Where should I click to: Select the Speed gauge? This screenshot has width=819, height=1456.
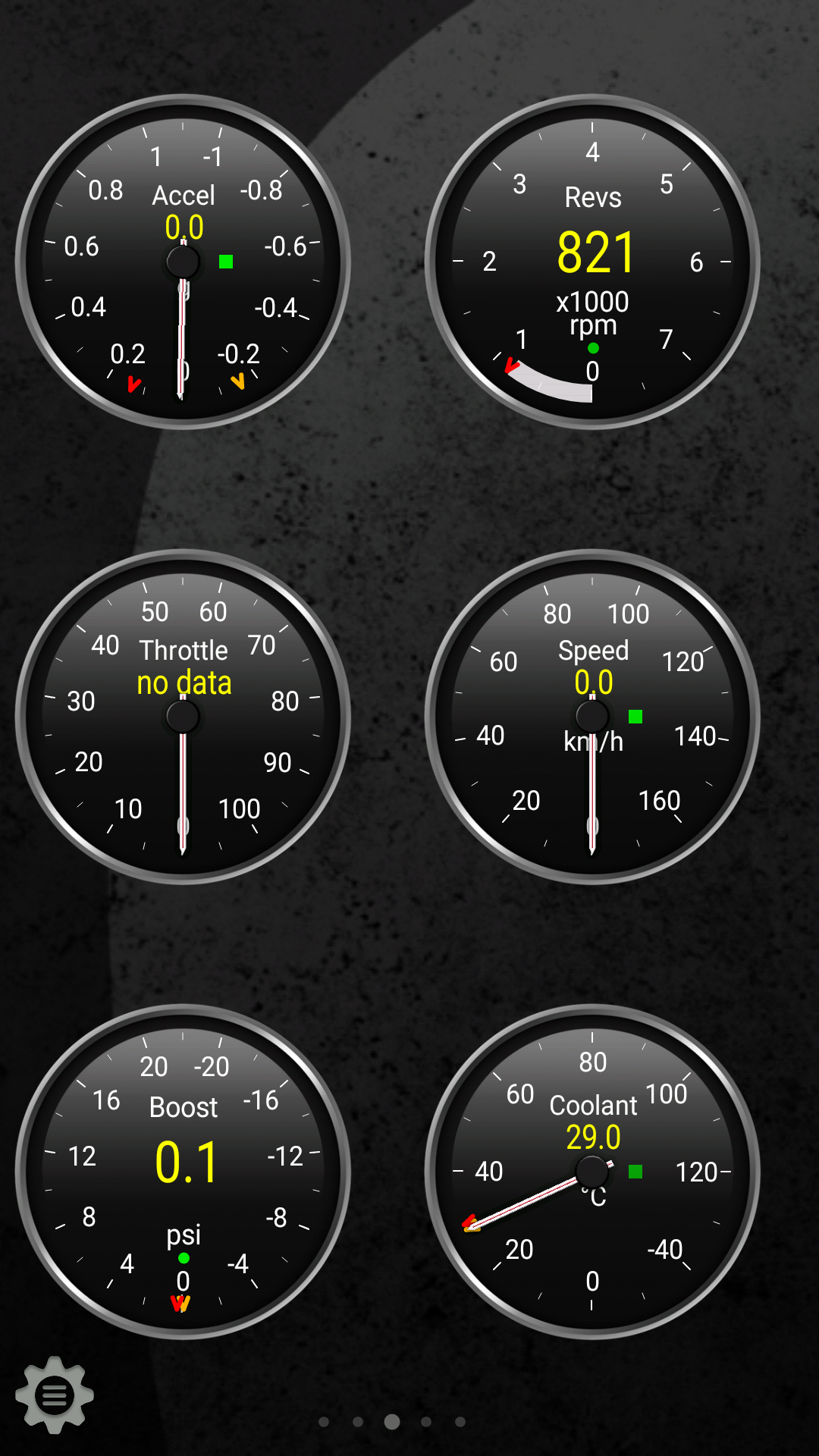pyautogui.click(x=592, y=717)
